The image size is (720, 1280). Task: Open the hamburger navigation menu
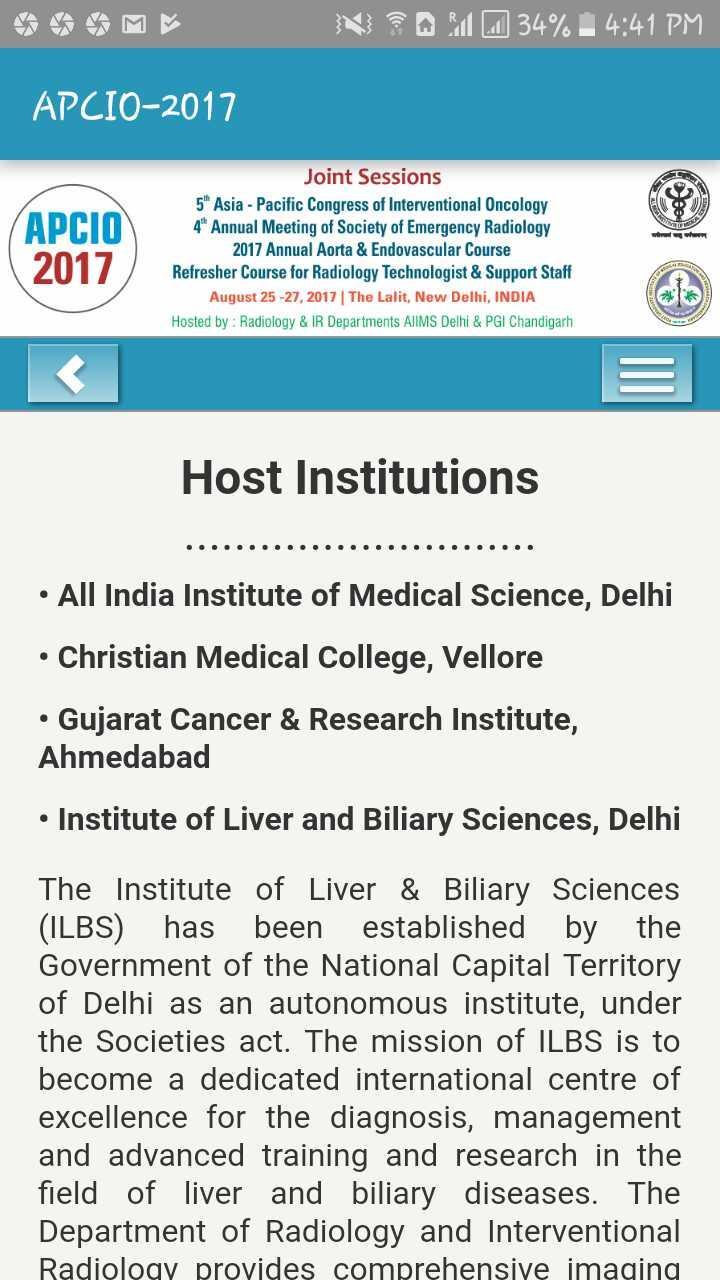[646, 374]
